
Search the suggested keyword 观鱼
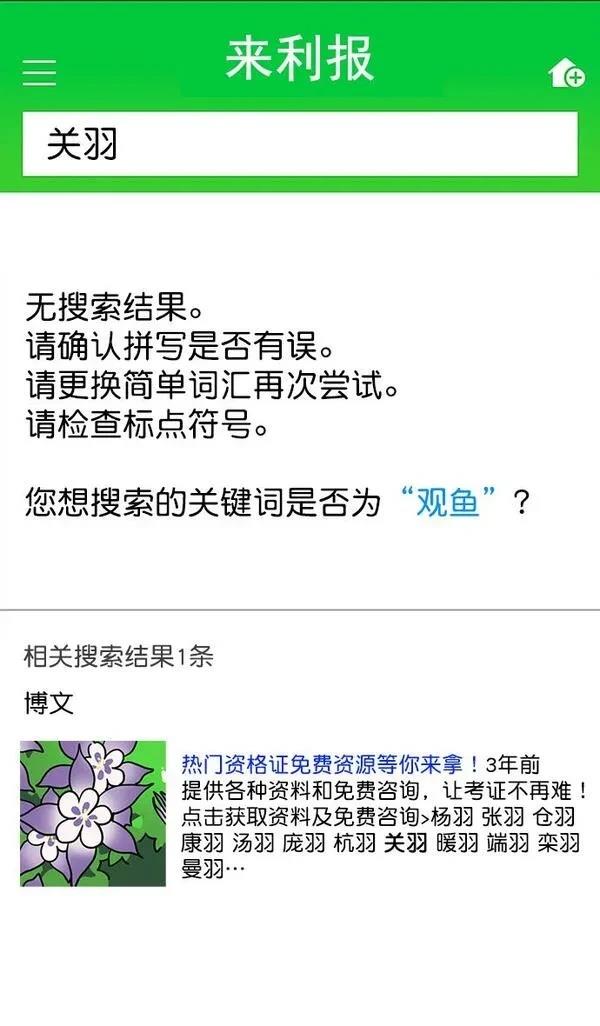[x=447, y=502]
